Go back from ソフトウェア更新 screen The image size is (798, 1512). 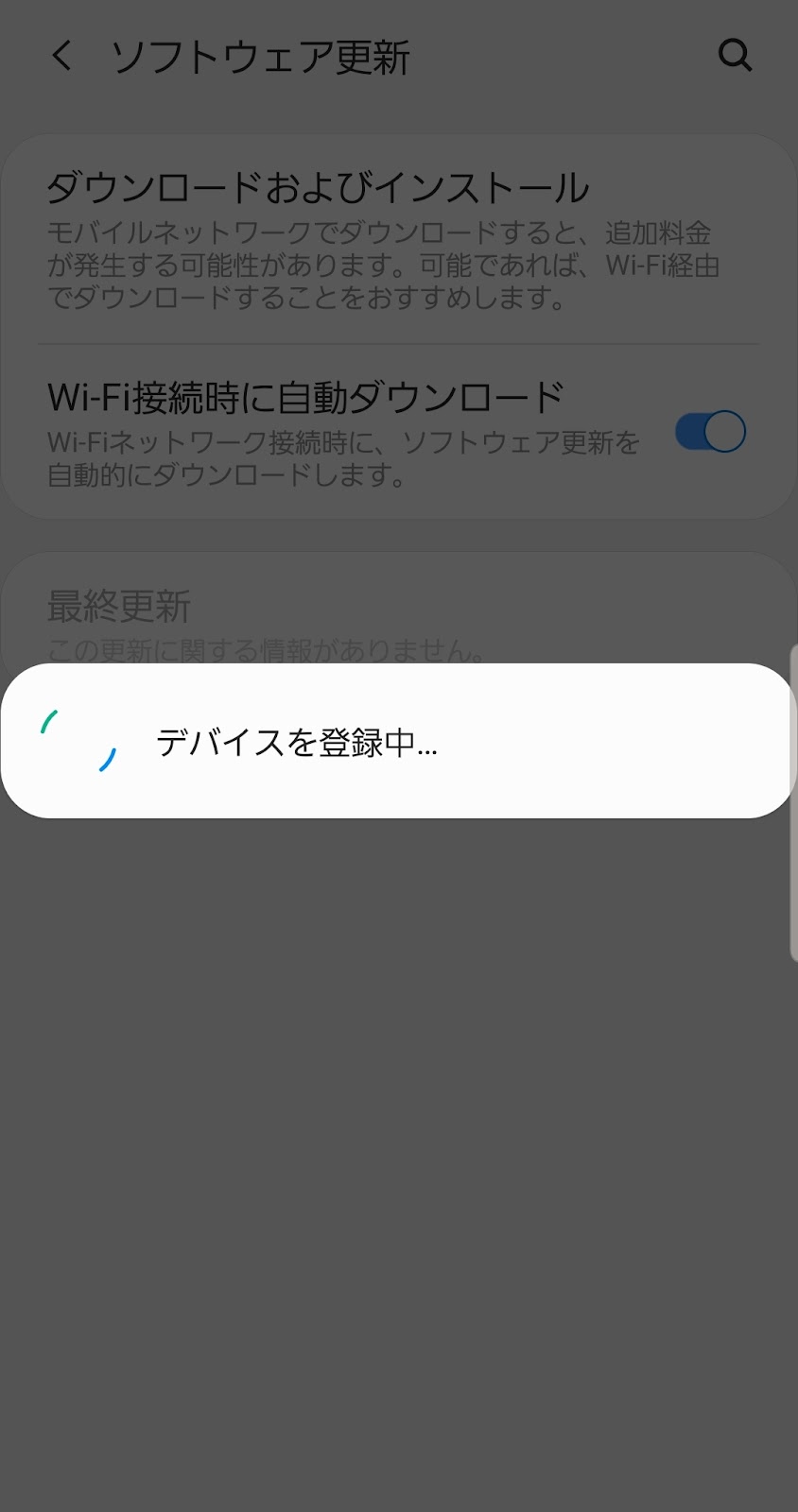coord(61,57)
